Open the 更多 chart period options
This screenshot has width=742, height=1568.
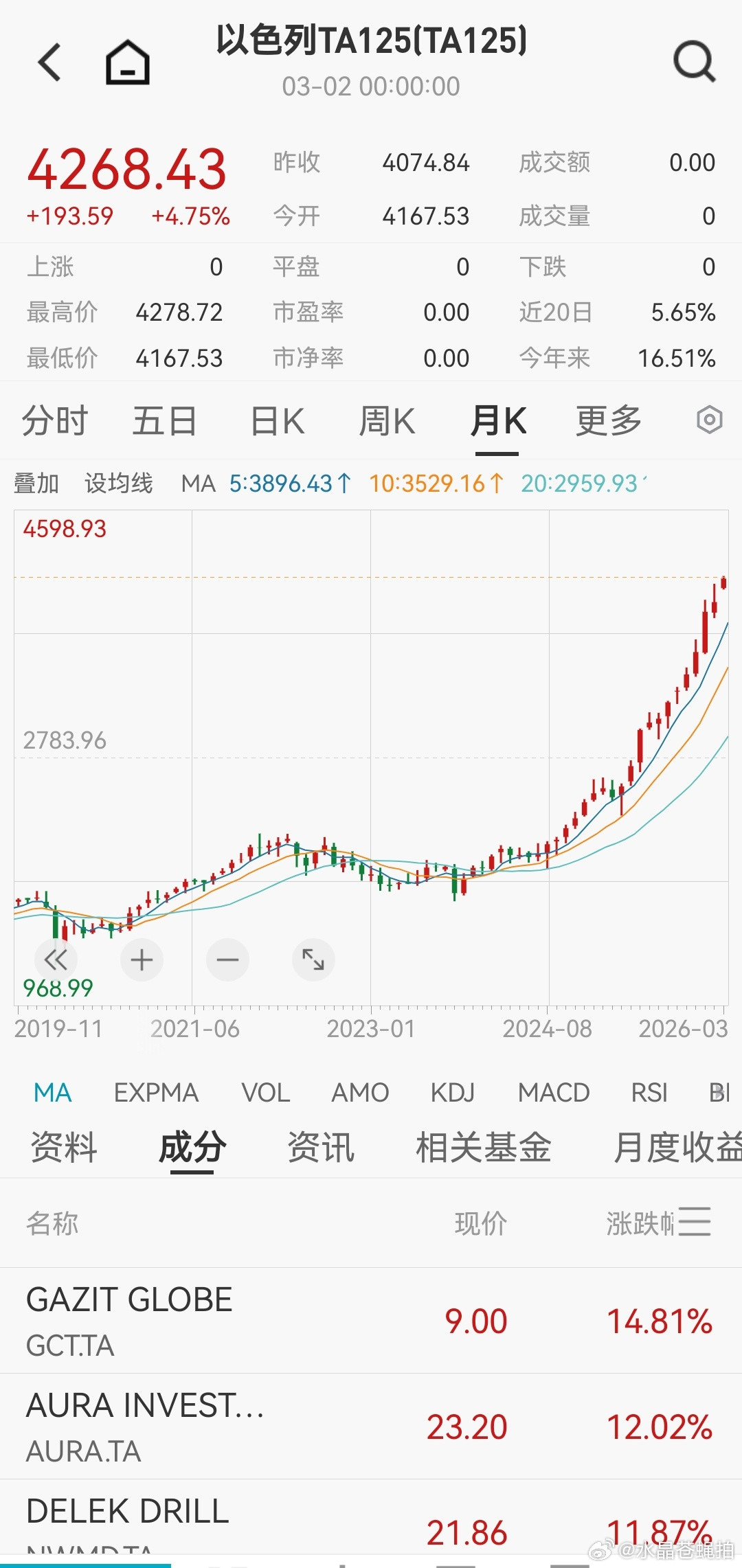click(x=608, y=421)
